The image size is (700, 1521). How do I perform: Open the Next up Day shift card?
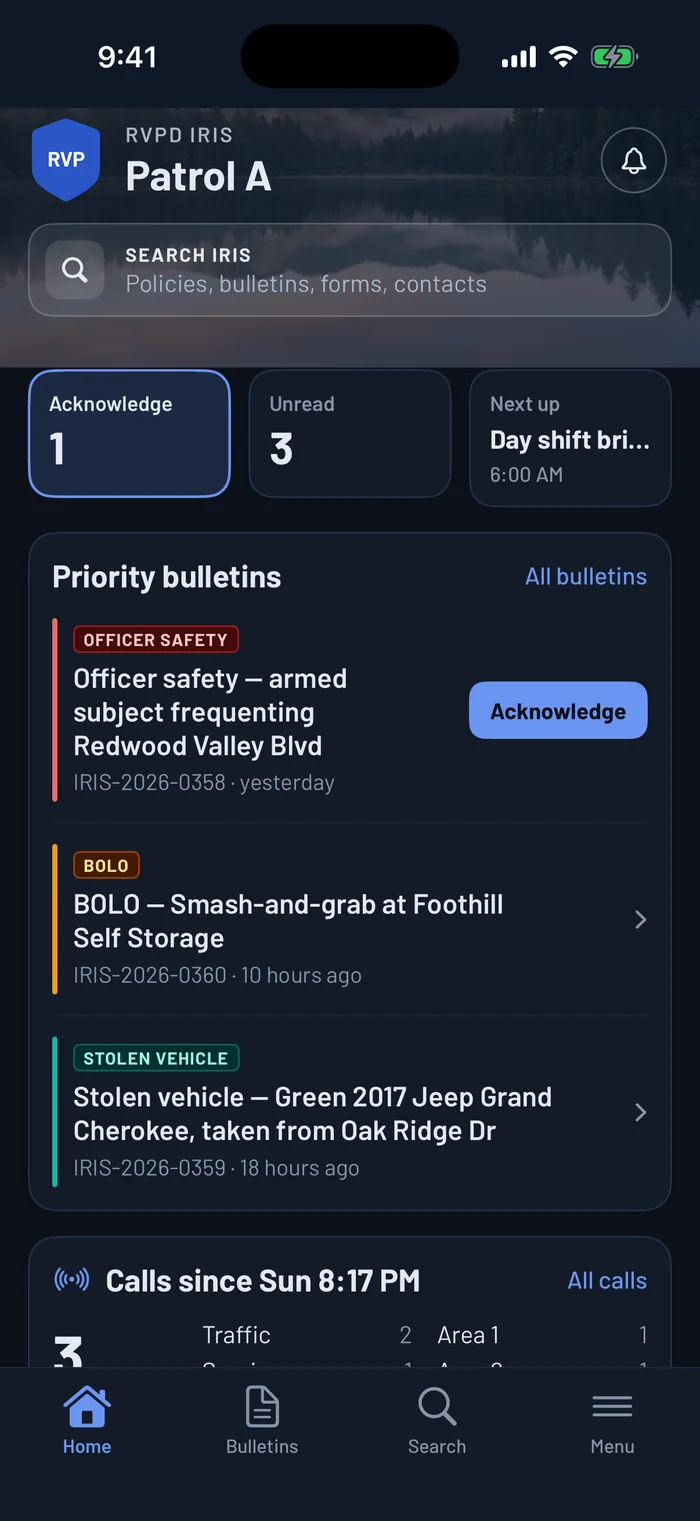pyautogui.click(x=570, y=438)
